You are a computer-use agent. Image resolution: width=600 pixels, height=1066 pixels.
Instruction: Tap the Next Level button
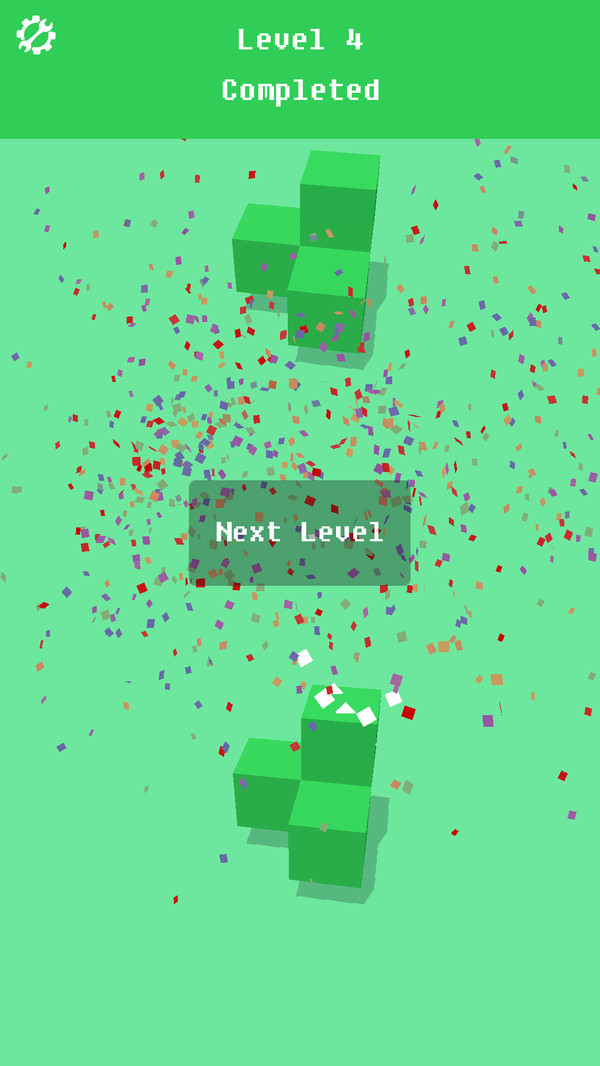click(300, 532)
